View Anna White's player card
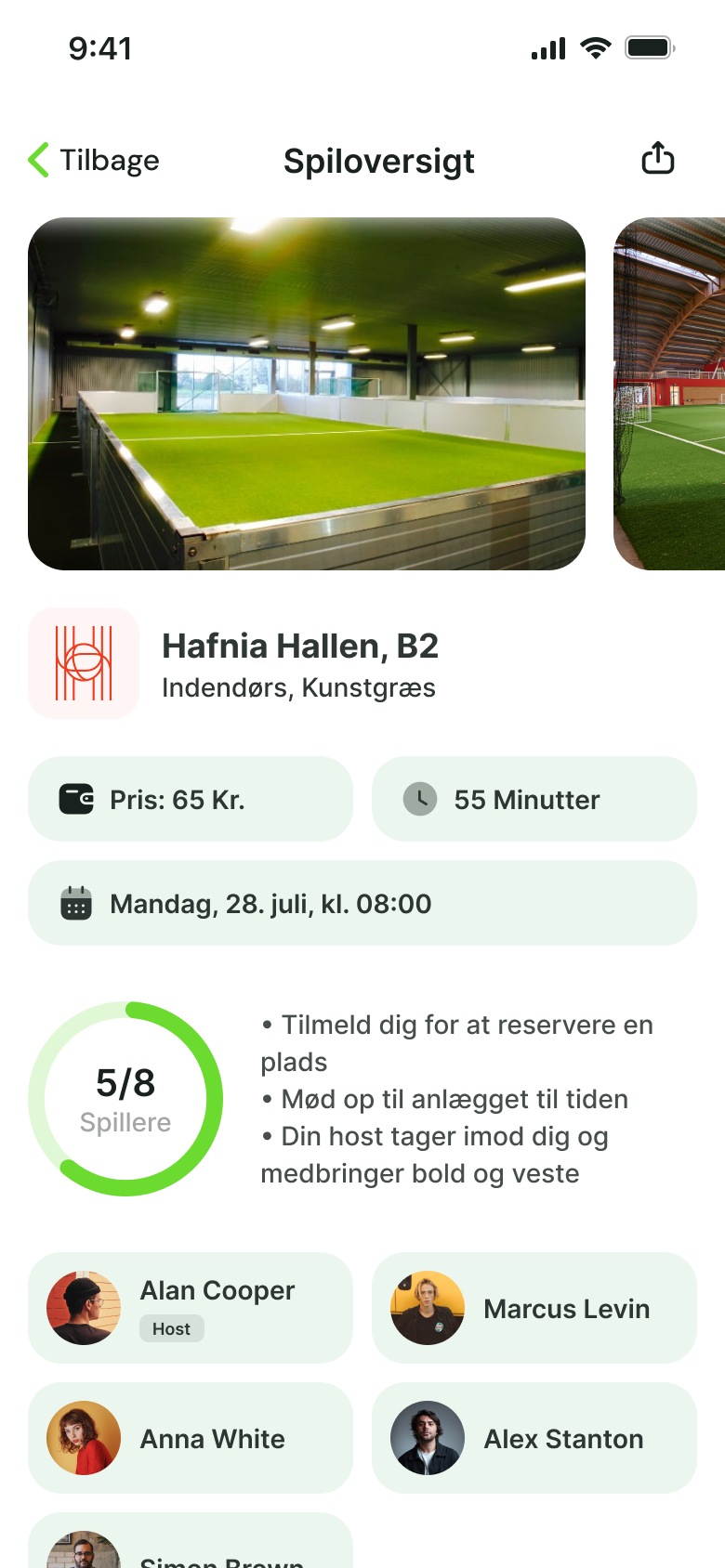Screen dimensions: 725x1568 pyautogui.click(x=191, y=1437)
